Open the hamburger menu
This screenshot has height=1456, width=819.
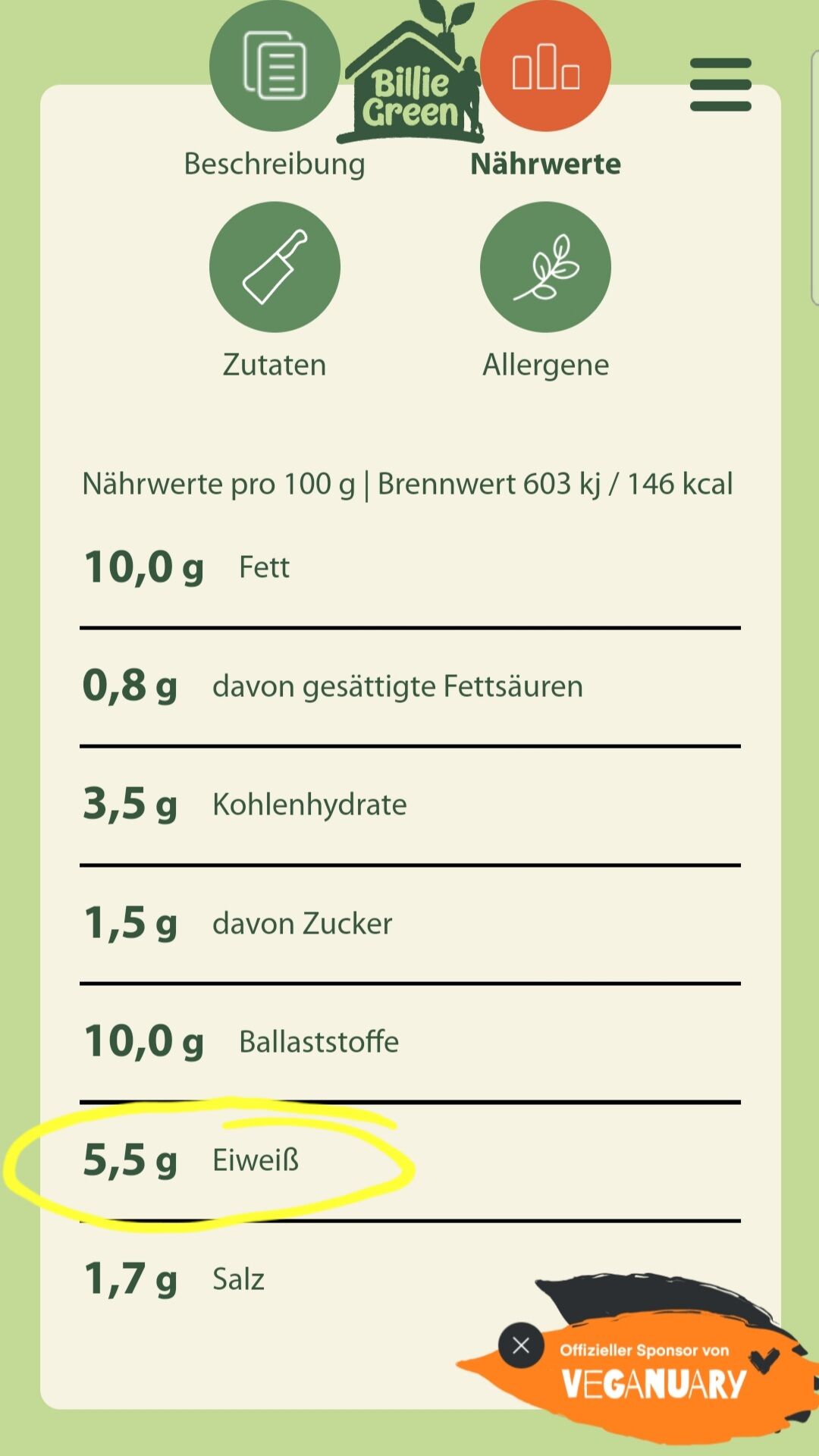pyautogui.click(x=720, y=85)
